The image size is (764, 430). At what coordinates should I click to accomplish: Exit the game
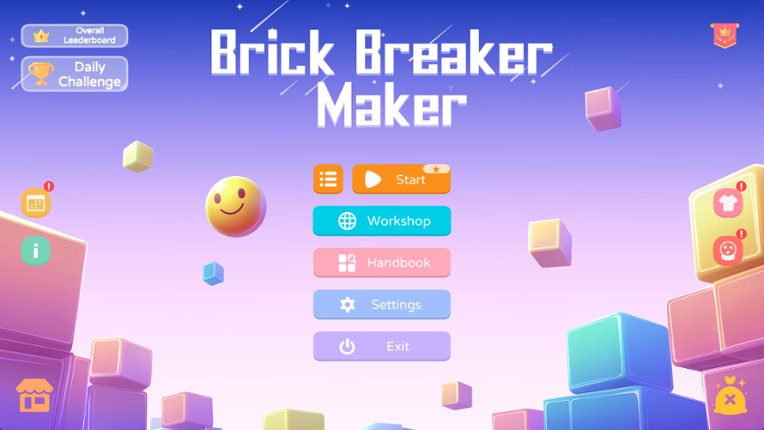(382, 347)
